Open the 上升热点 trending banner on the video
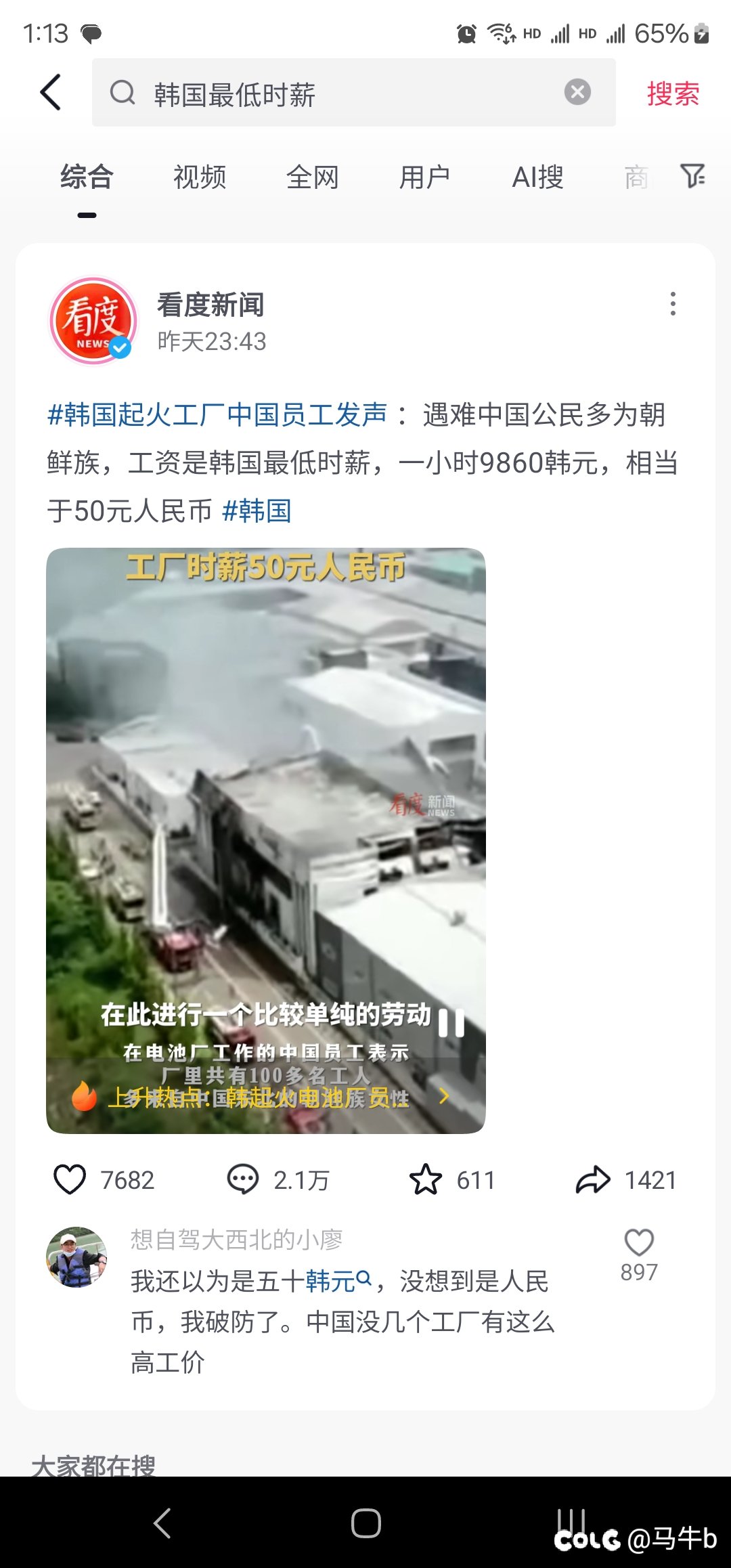This screenshot has height=1568, width=731. click(x=264, y=1097)
